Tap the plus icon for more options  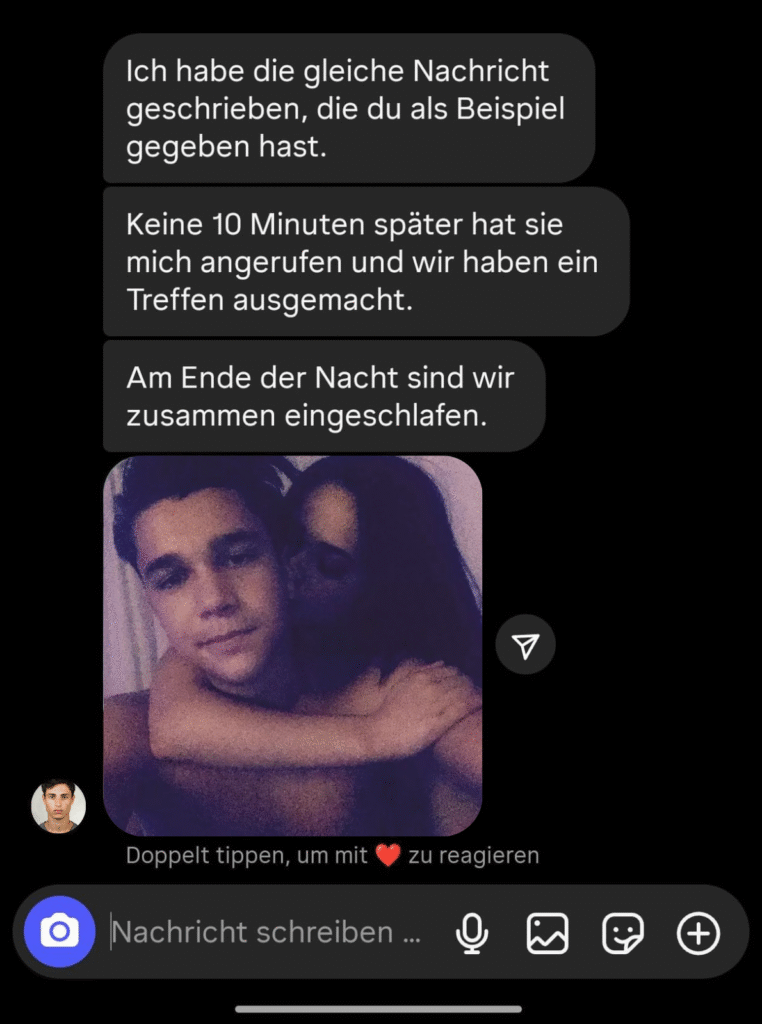[x=698, y=933]
